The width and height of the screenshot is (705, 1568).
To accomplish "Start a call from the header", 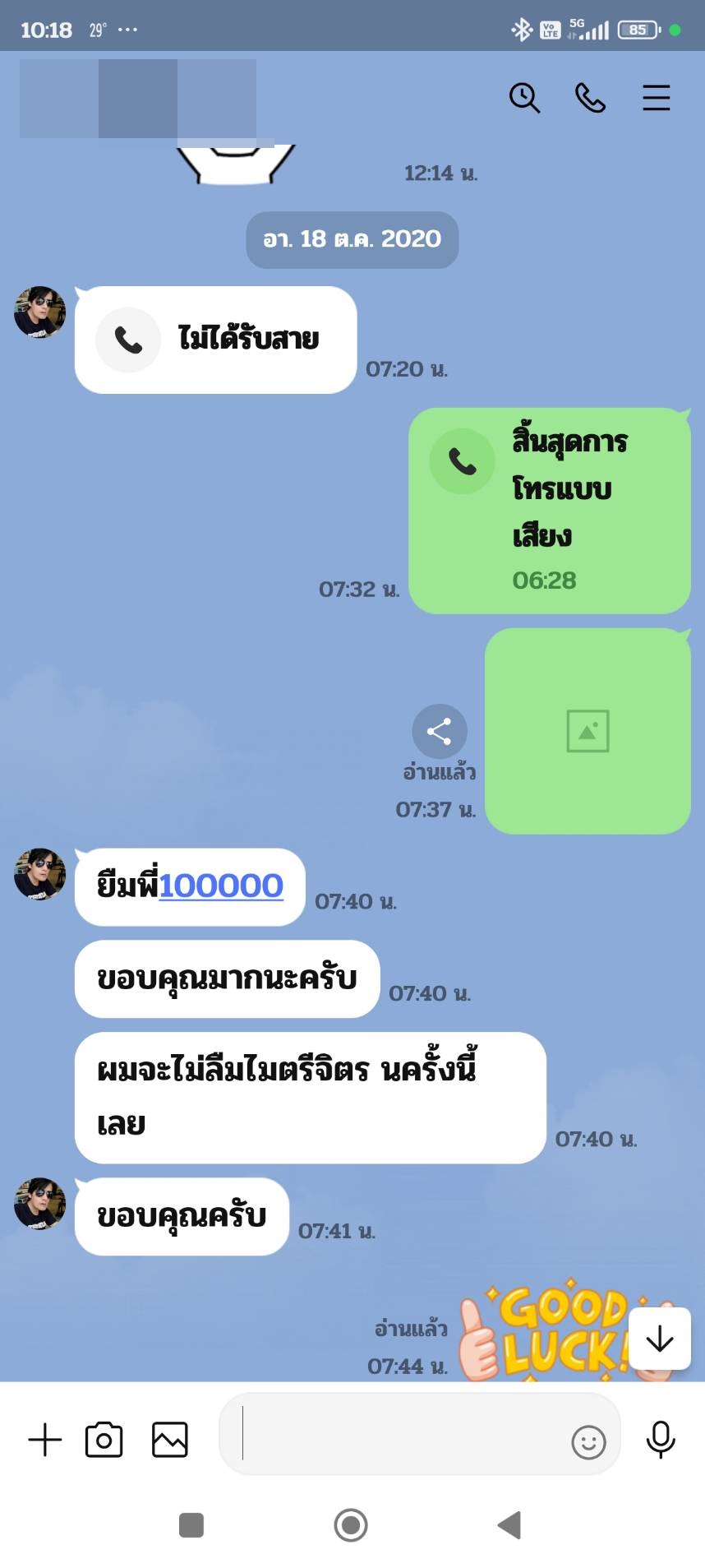I will tap(590, 98).
